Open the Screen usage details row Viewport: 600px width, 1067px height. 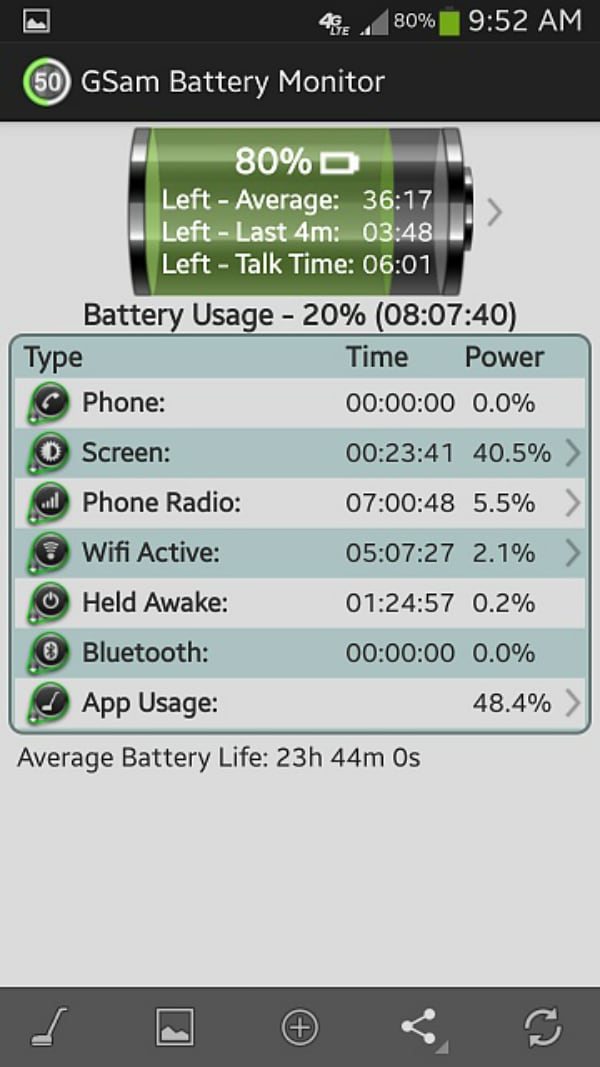(300, 453)
